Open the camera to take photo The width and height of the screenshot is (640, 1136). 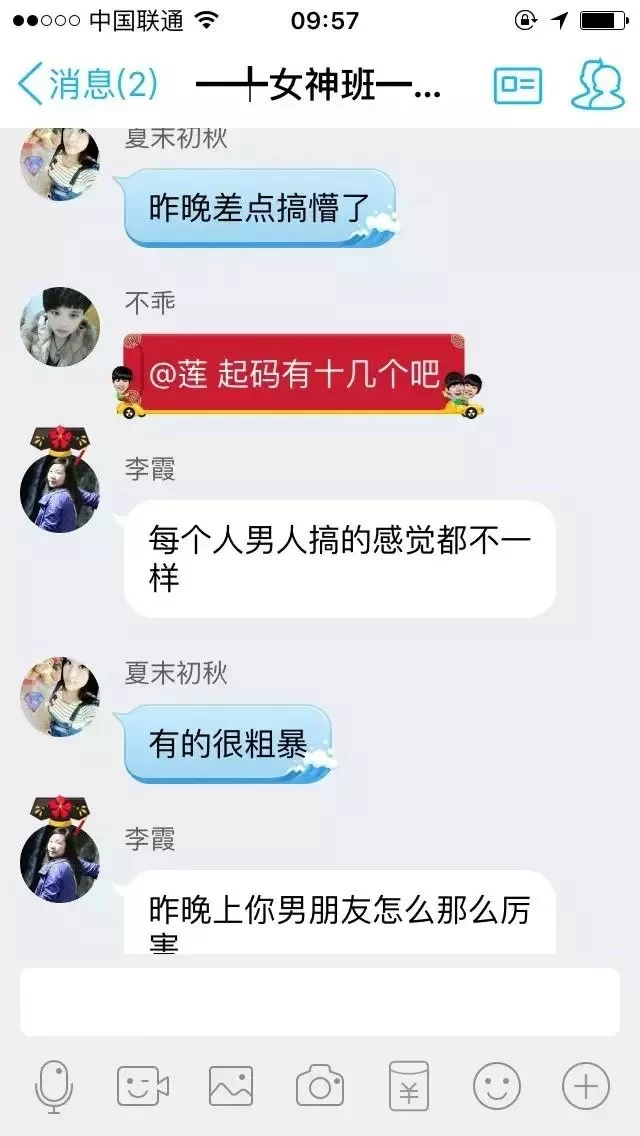click(x=320, y=1086)
